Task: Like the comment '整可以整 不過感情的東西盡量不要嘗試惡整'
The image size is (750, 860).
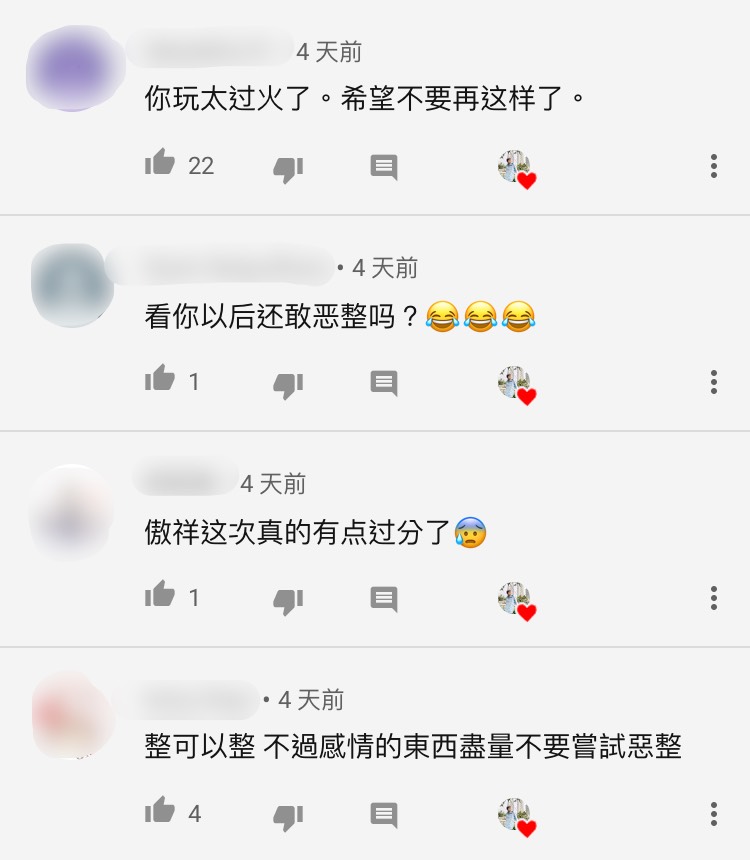Action: [160, 812]
